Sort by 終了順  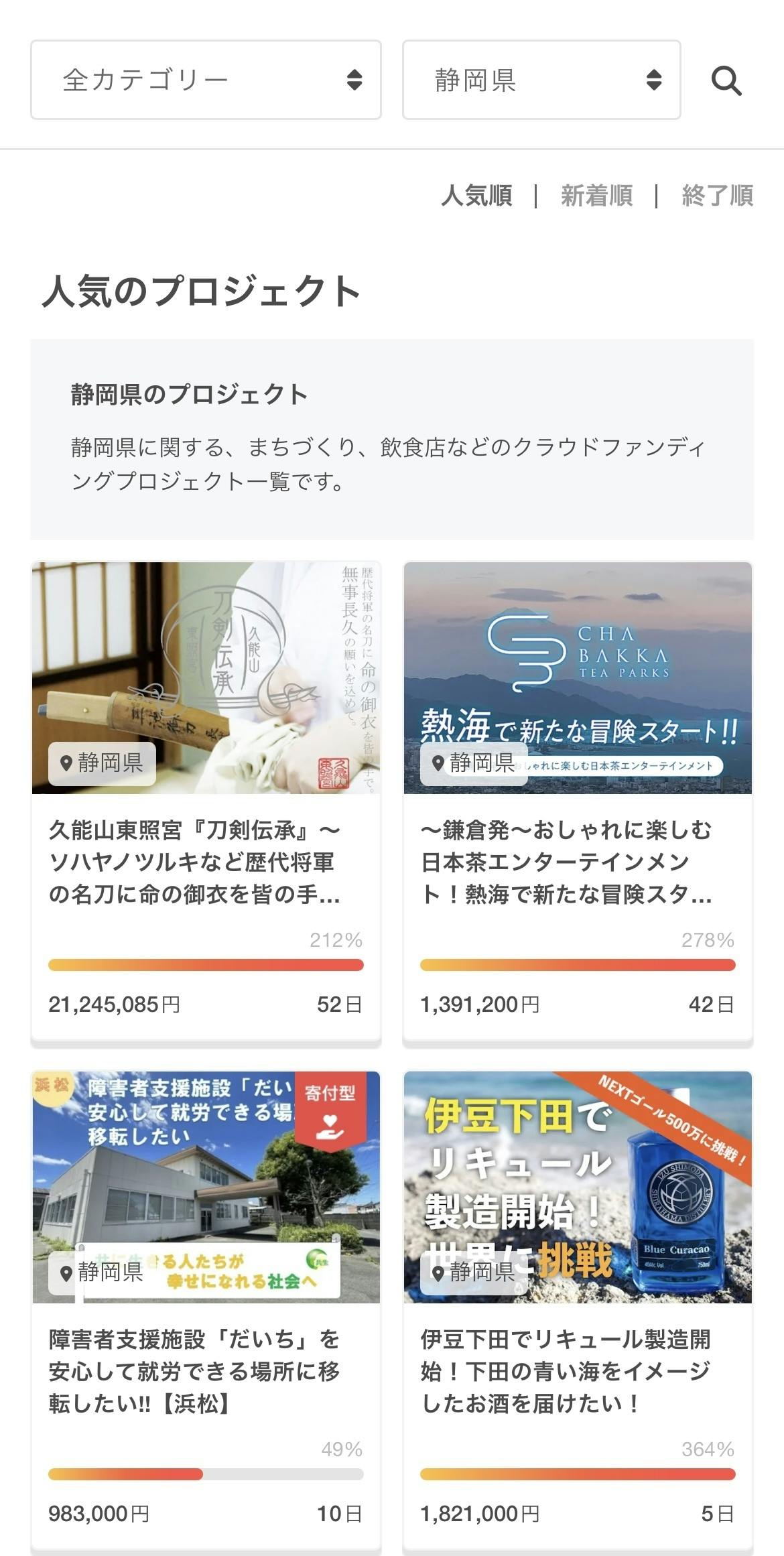point(717,196)
